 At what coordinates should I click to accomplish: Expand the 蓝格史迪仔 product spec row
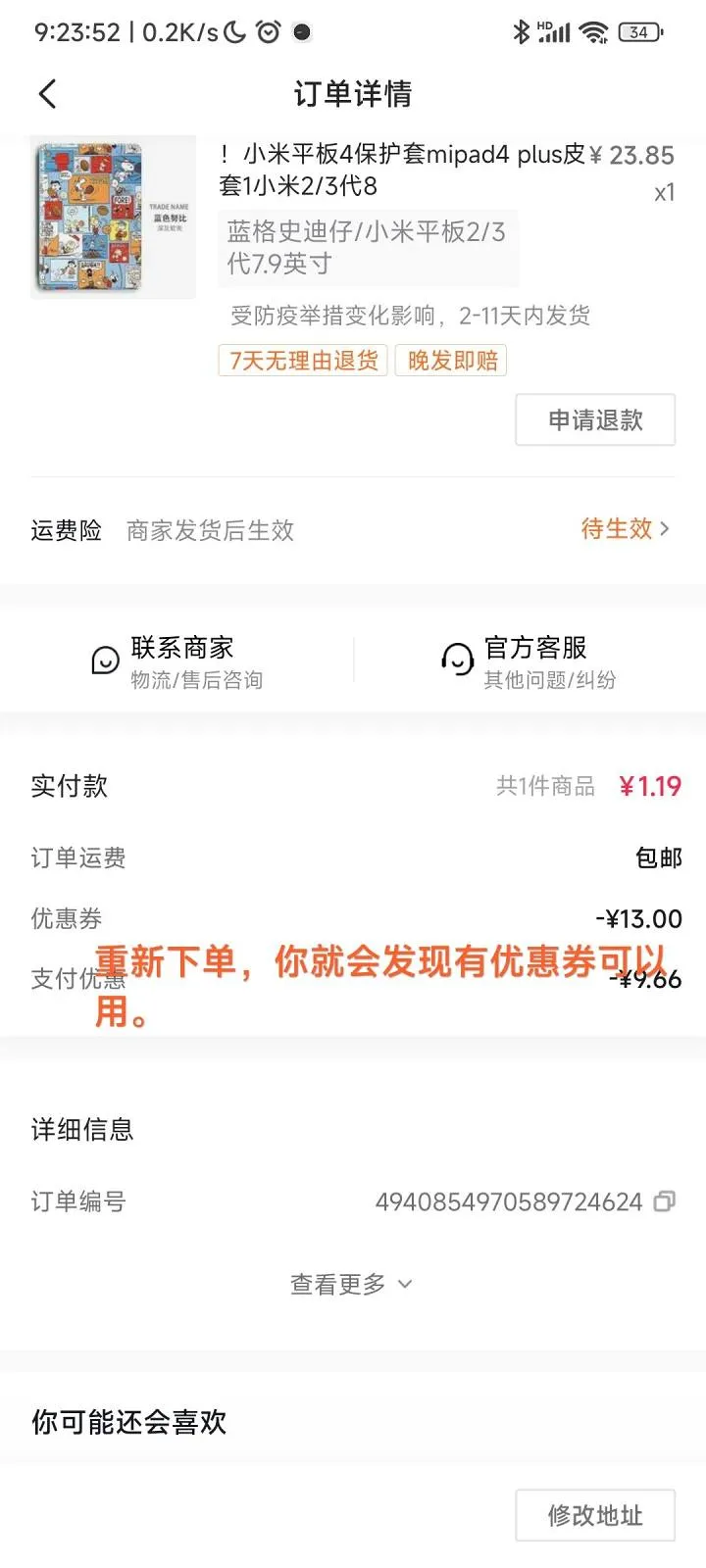click(369, 248)
